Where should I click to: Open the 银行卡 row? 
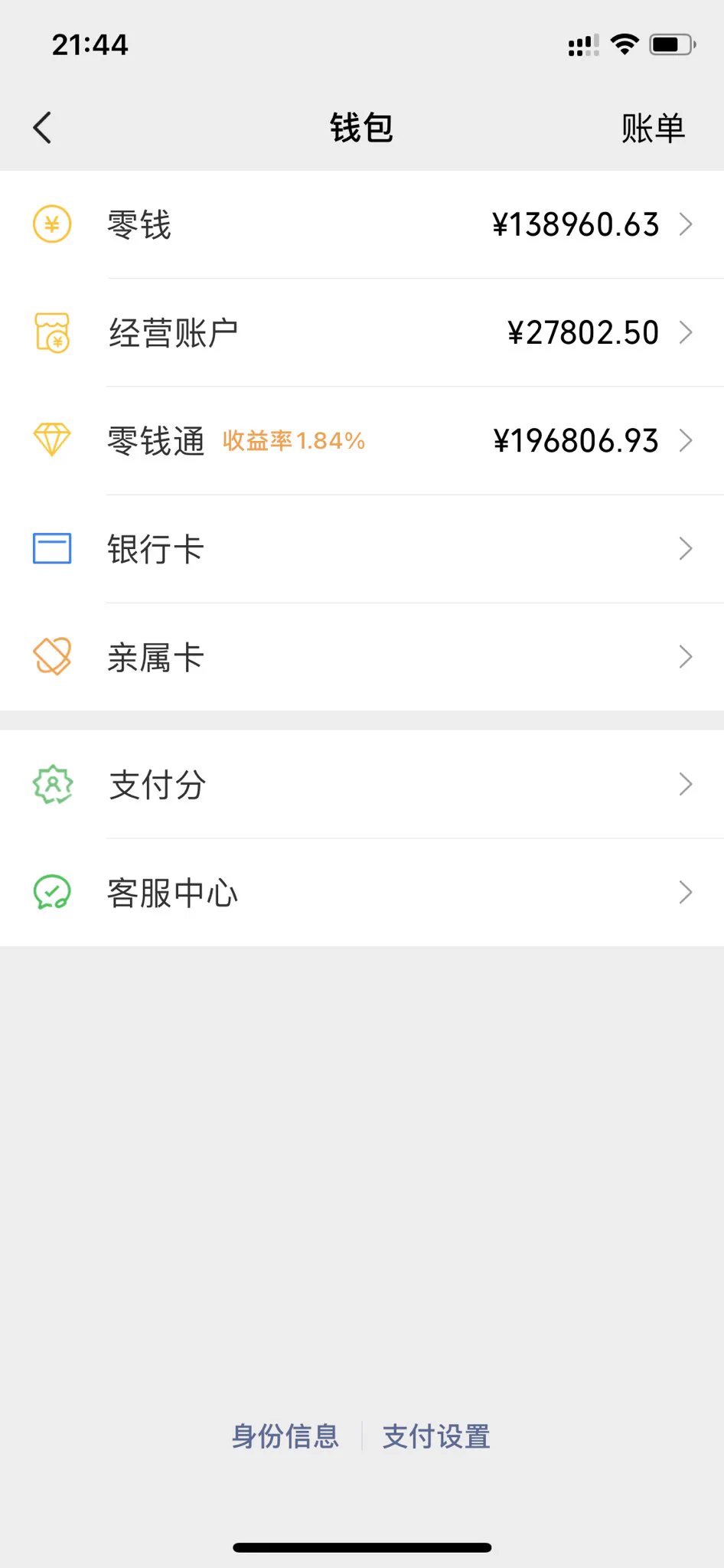point(362,549)
